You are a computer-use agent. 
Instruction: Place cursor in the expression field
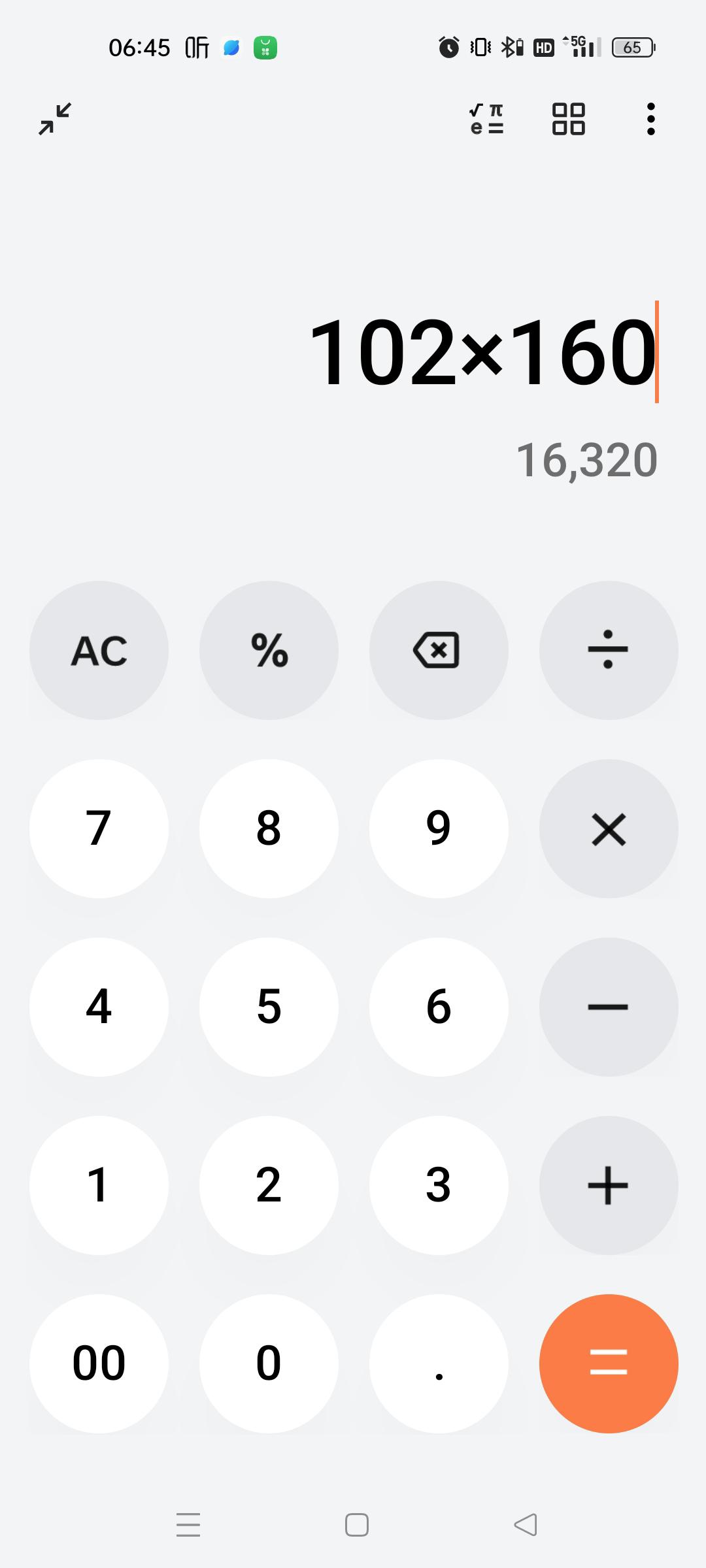(x=482, y=353)
